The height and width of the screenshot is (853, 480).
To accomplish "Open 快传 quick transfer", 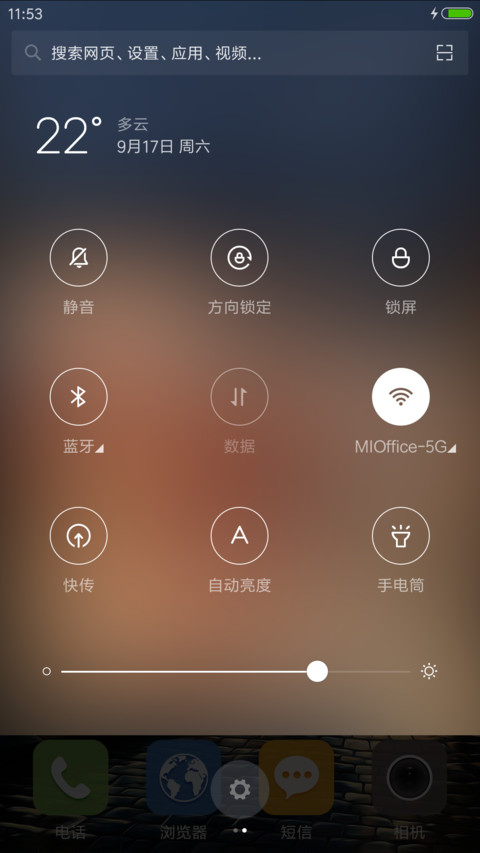I will 78,536.
